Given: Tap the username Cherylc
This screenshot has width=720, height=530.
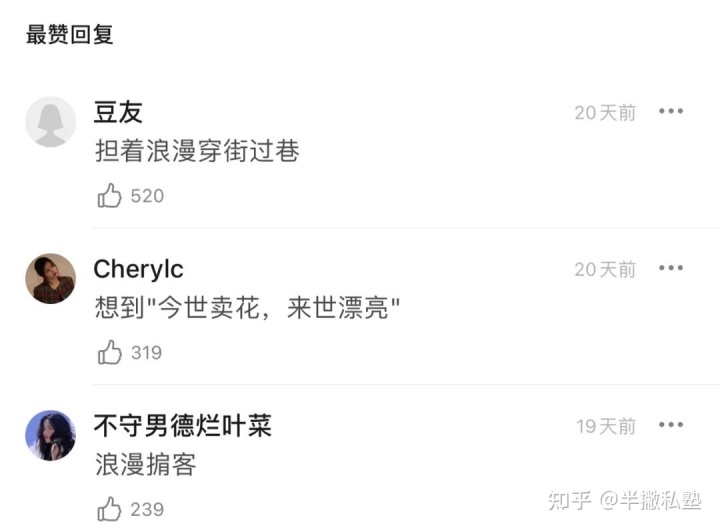Looking at the screenshot, I should 138,269.
